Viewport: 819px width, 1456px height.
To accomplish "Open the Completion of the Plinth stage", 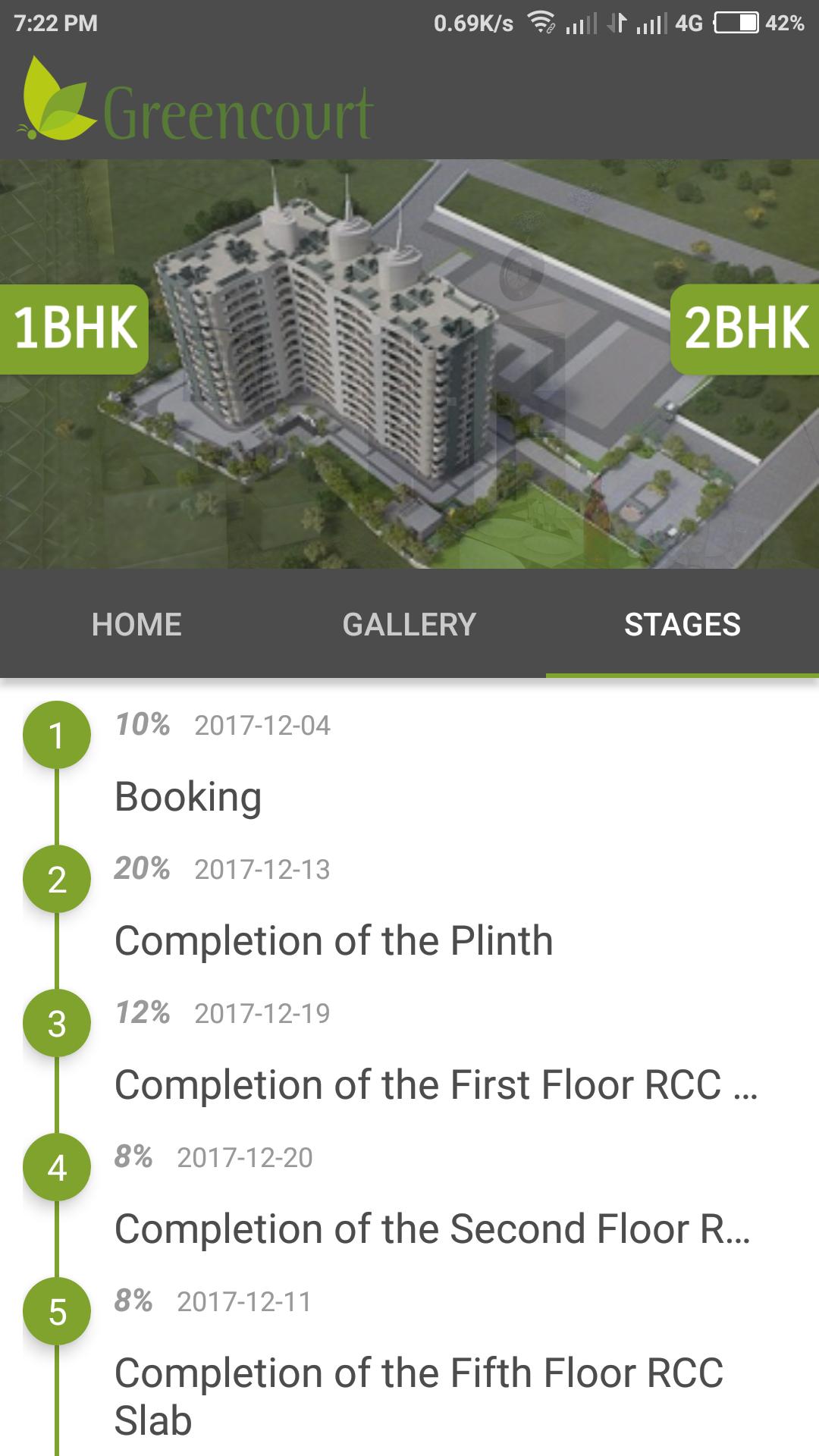I will (334, 940).
